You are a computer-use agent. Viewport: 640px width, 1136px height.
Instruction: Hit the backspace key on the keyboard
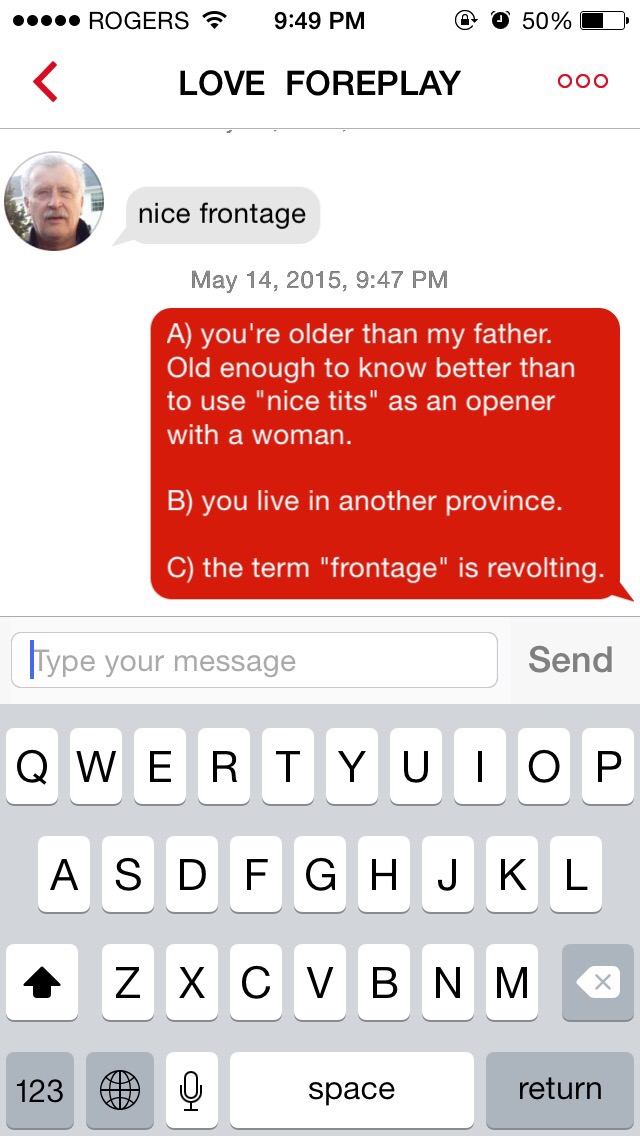coord(598,982)
